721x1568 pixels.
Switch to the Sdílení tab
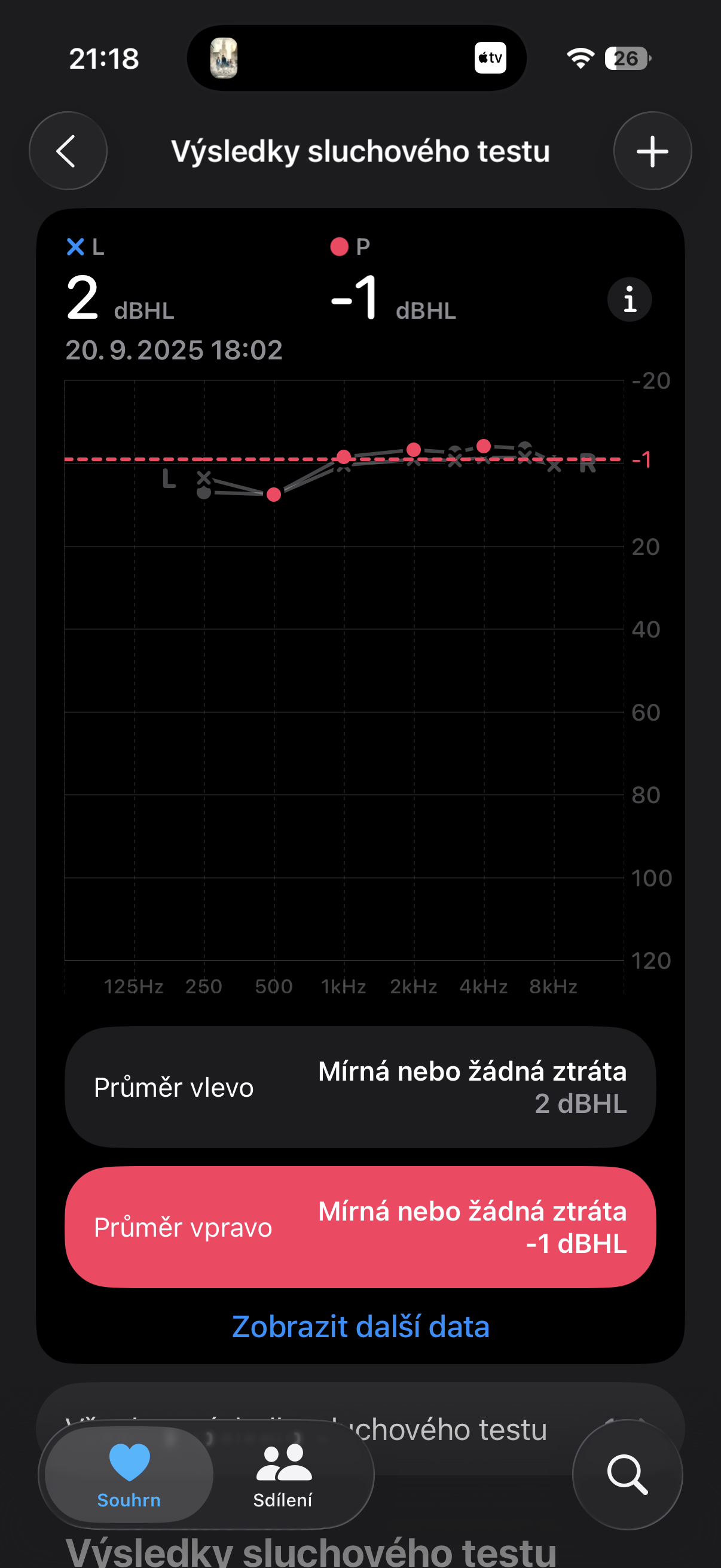(283, 1475)
